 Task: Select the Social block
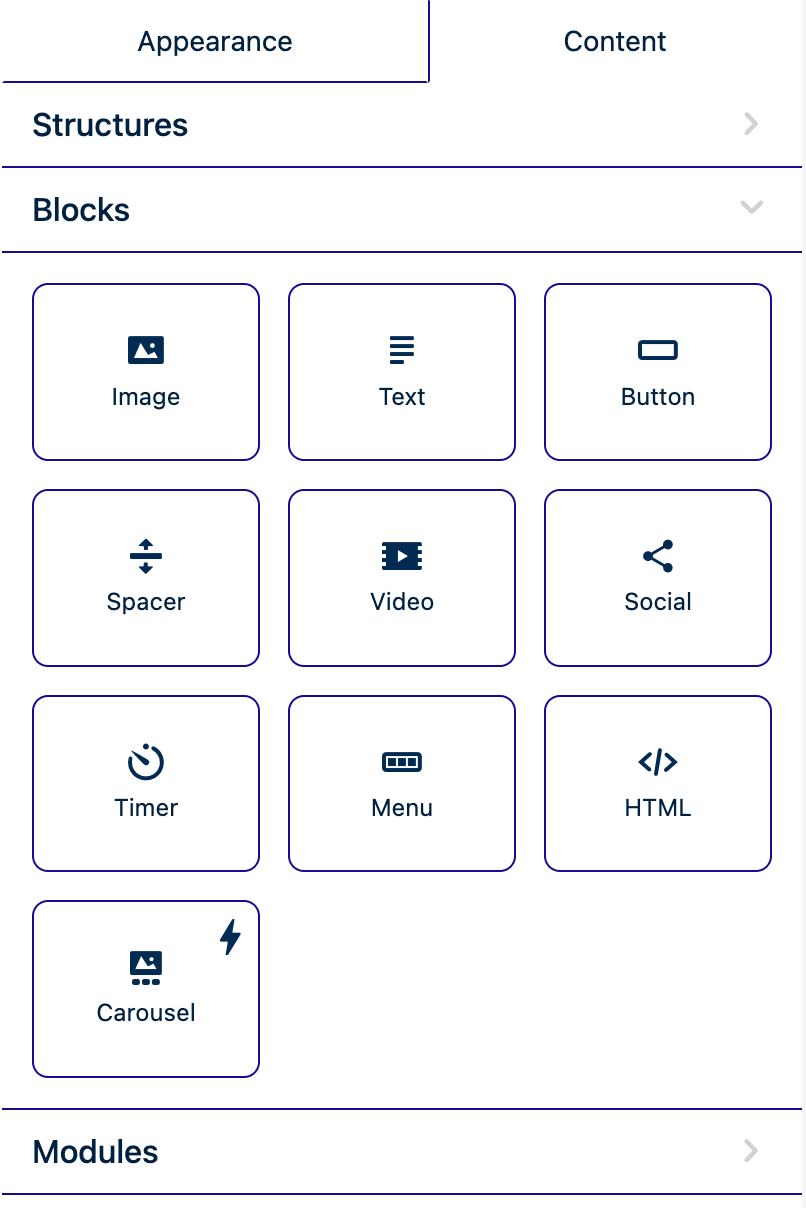tap(658, 577)
